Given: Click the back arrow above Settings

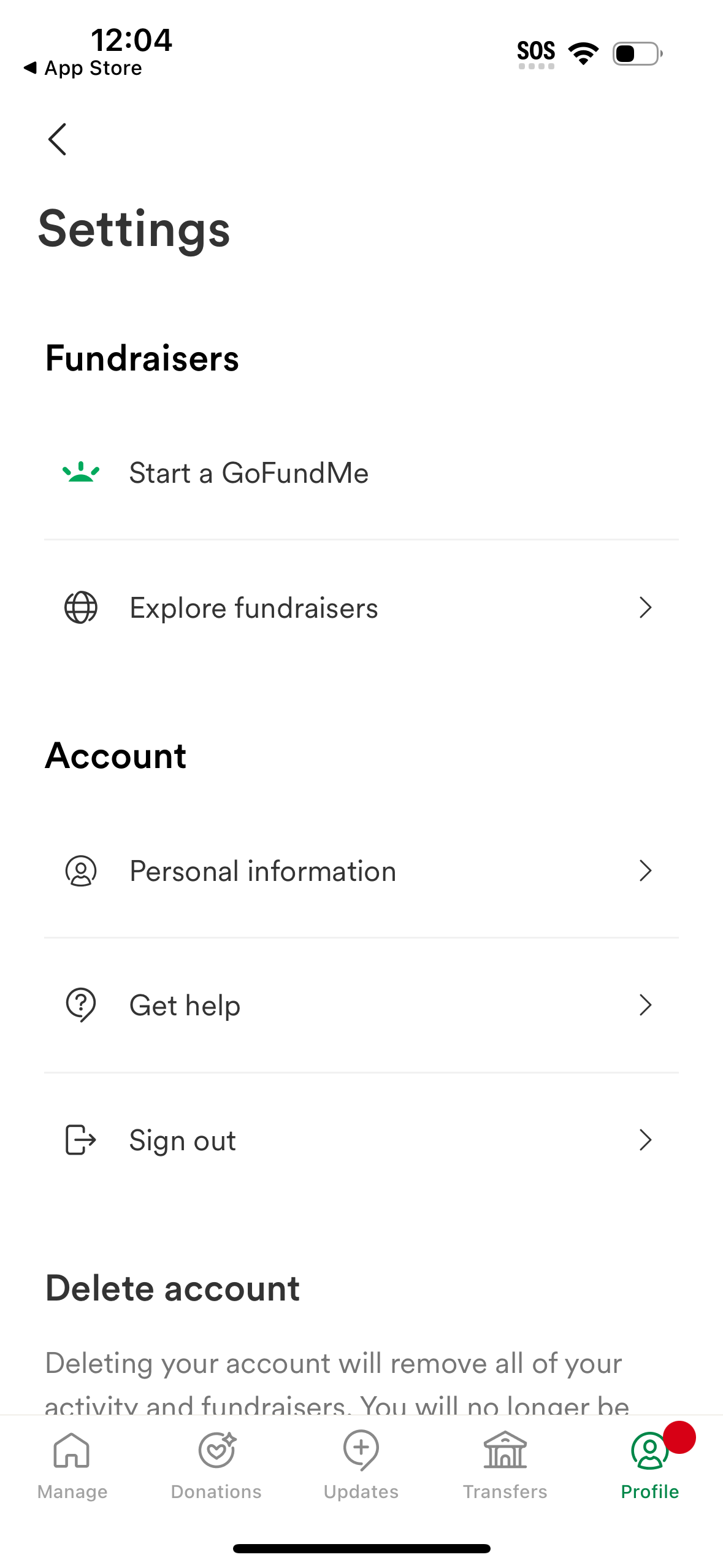Looking at the screenshot, I should (x=57, y=138).
